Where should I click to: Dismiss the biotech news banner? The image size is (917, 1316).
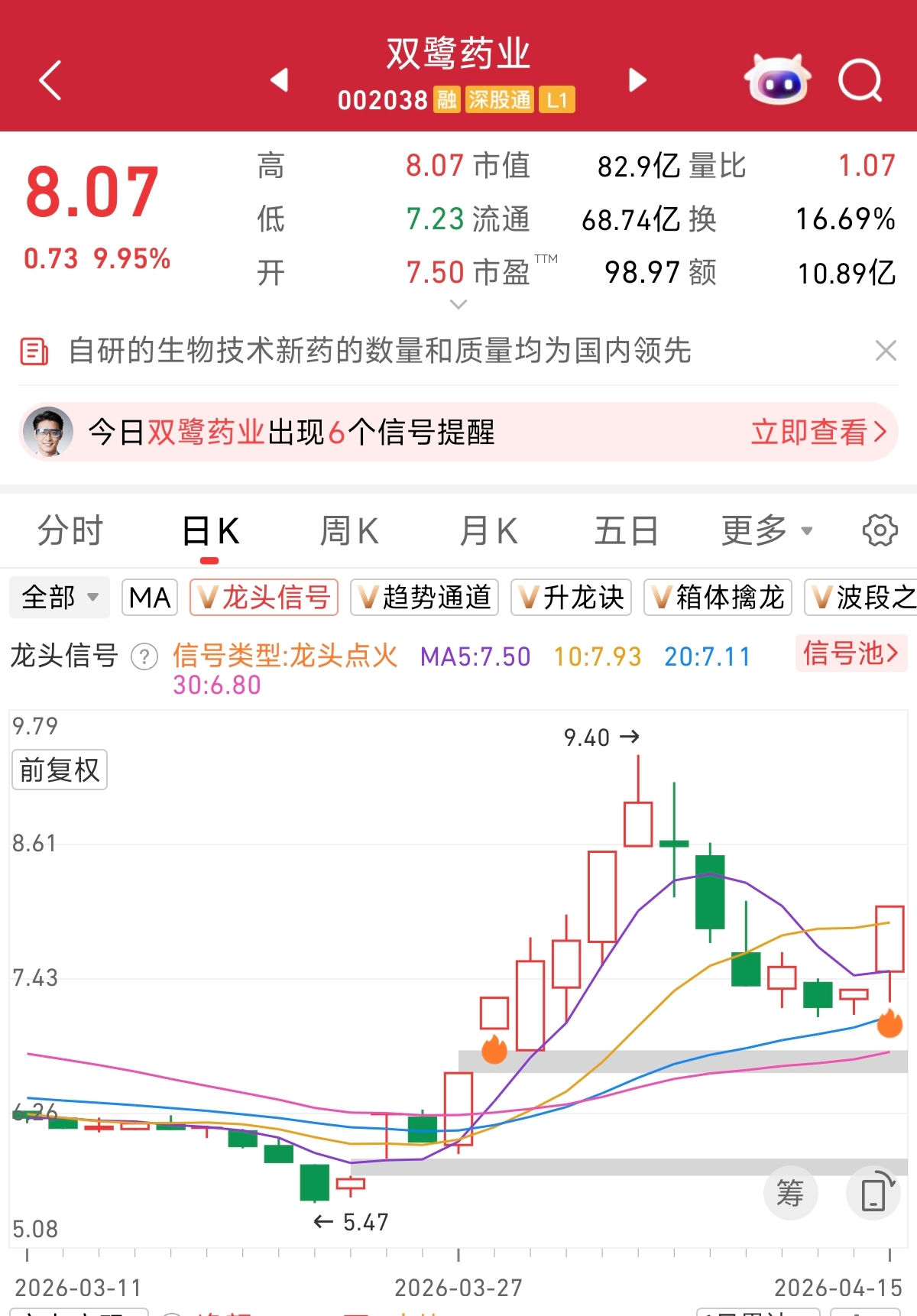pos(886,351)
